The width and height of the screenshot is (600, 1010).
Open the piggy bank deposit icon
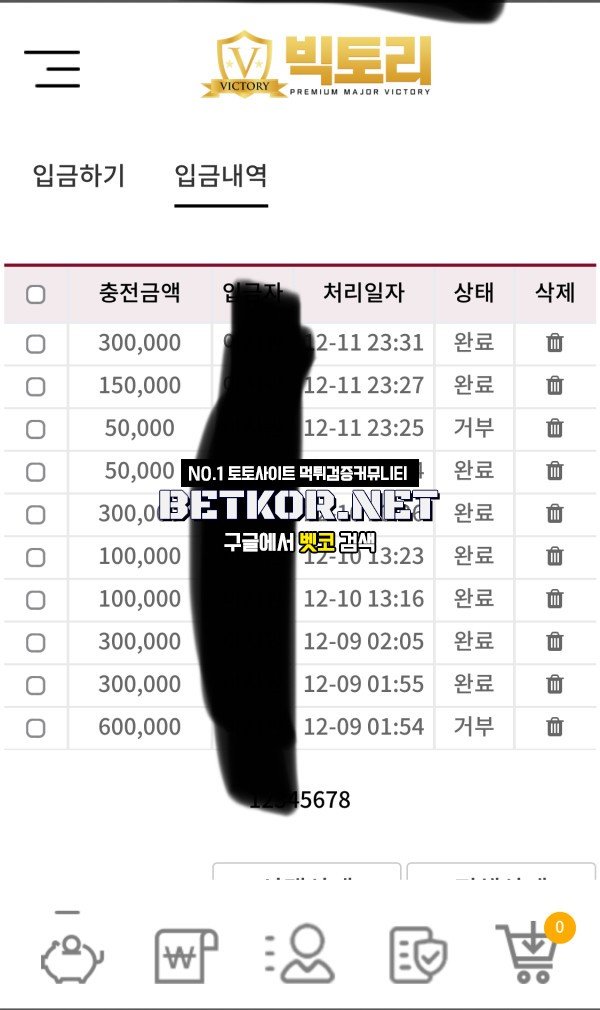(x=71, y=954)
